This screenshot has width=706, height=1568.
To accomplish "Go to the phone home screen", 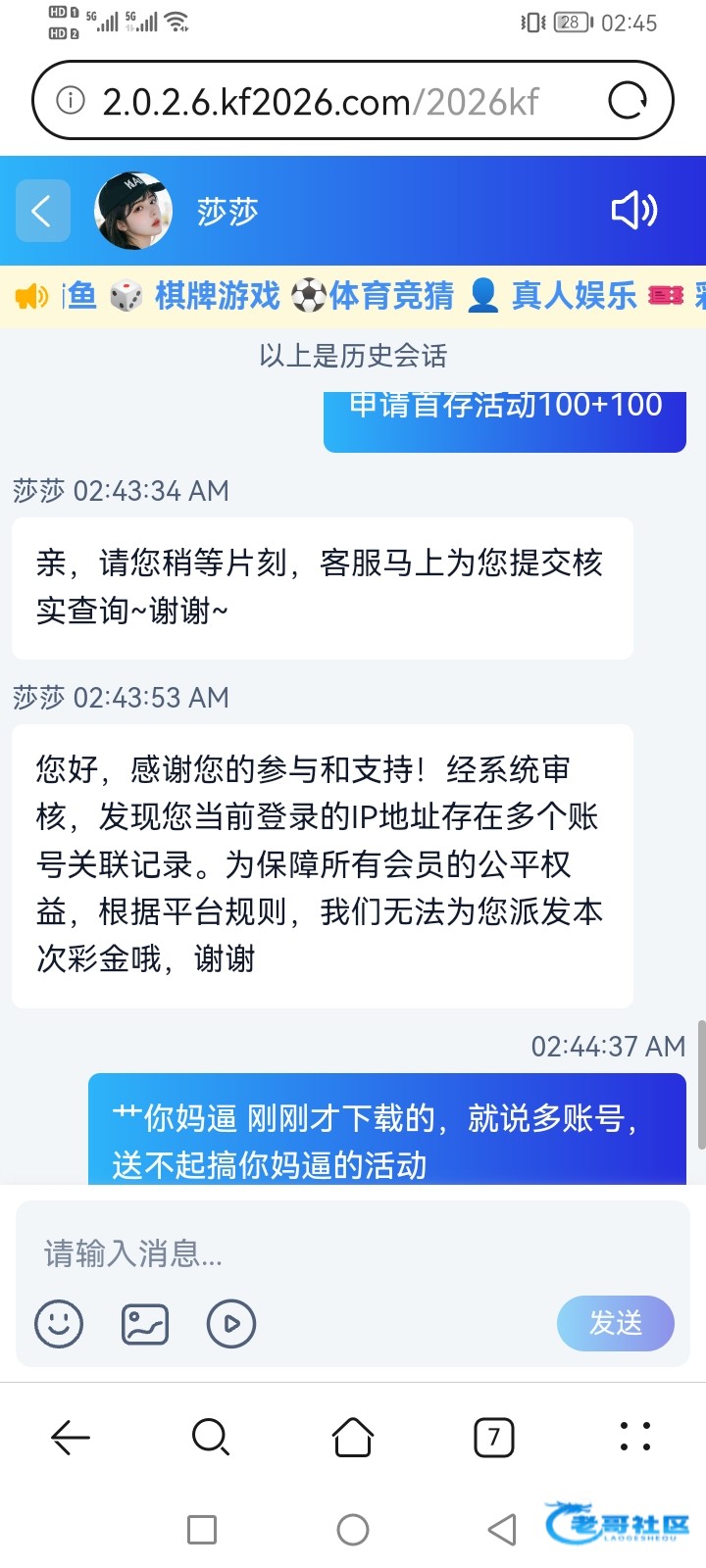I will click(x=353, y=1530).
